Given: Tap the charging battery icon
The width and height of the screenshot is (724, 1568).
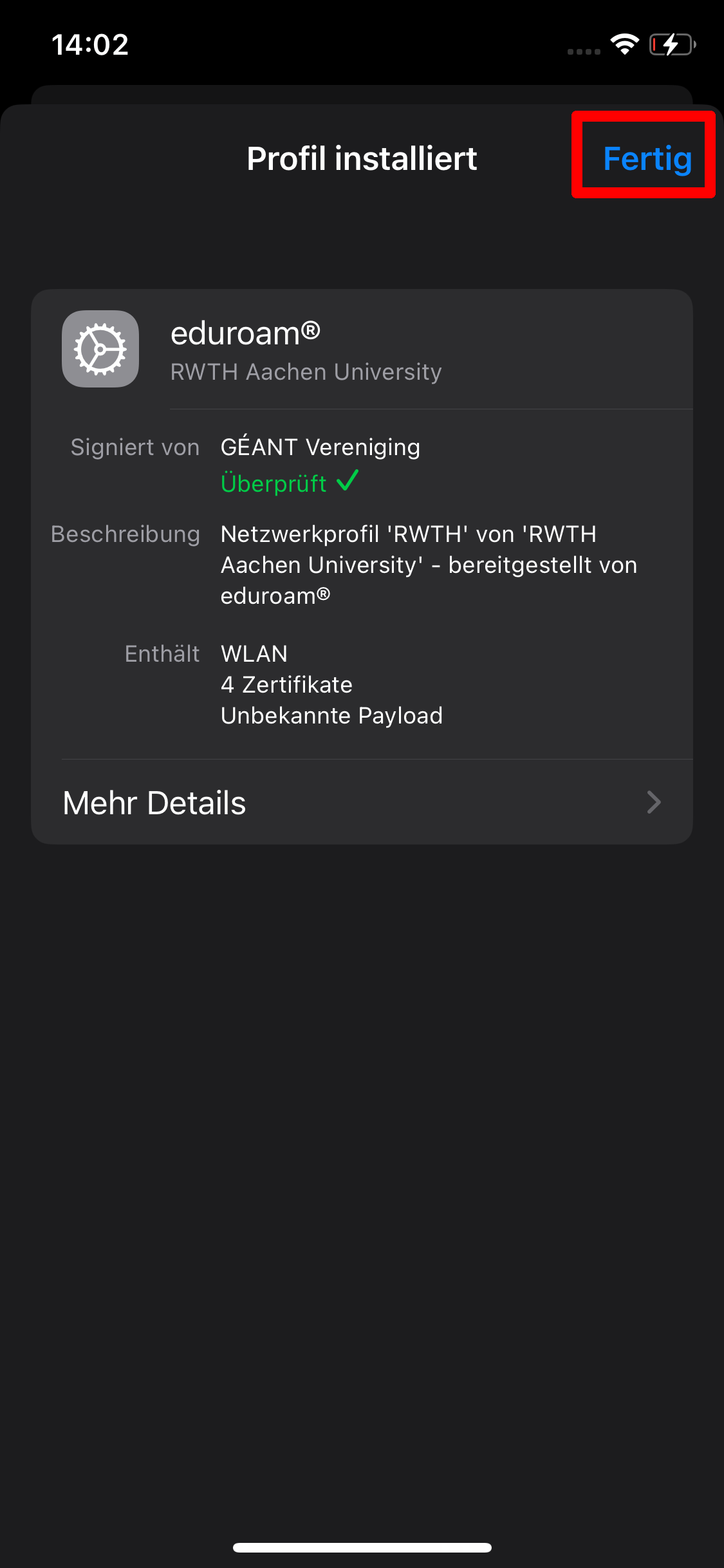Looking at the screenshot, I should click(x=671, y=44).
